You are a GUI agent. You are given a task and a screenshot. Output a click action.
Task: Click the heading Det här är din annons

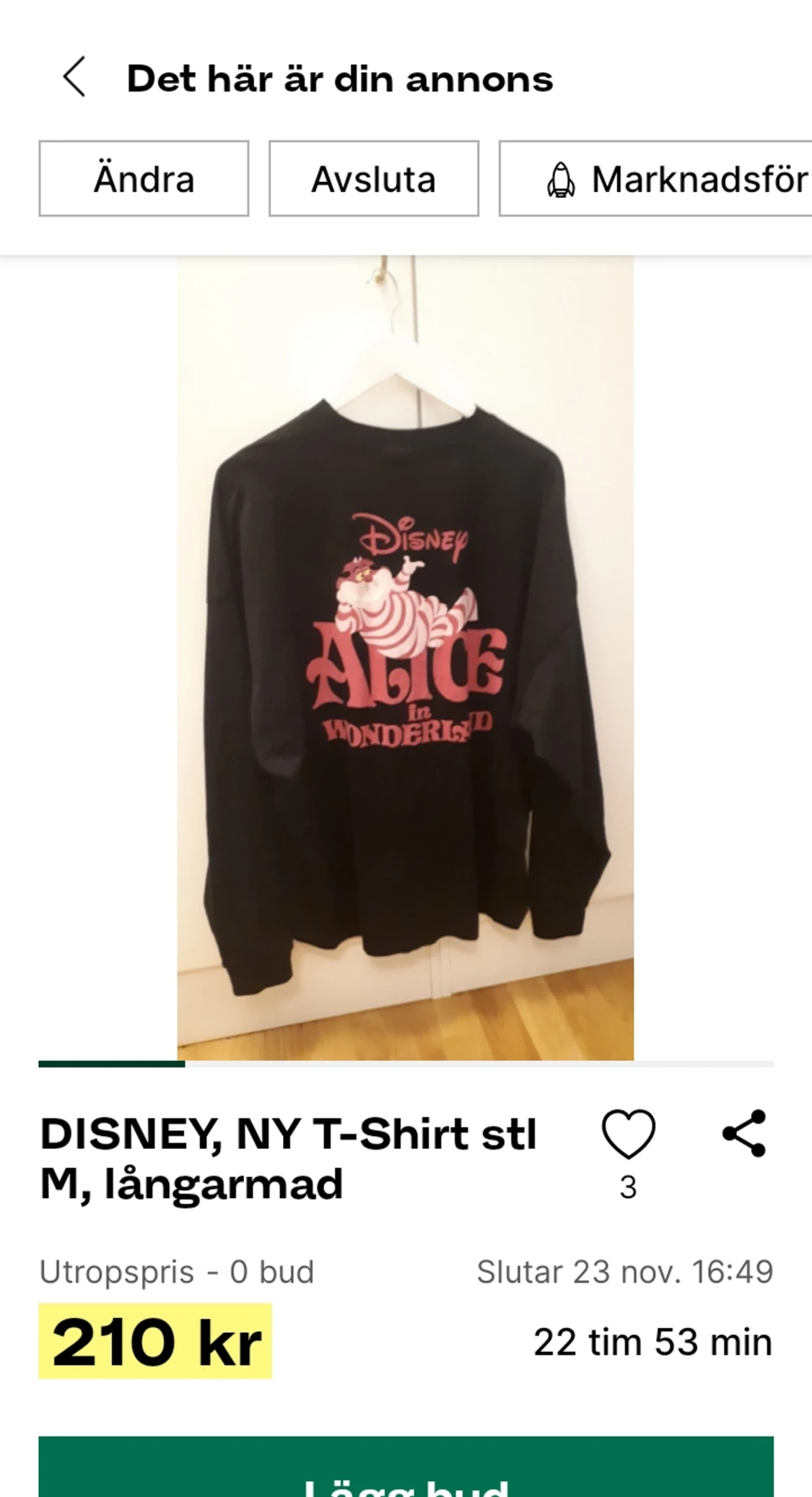339,79
